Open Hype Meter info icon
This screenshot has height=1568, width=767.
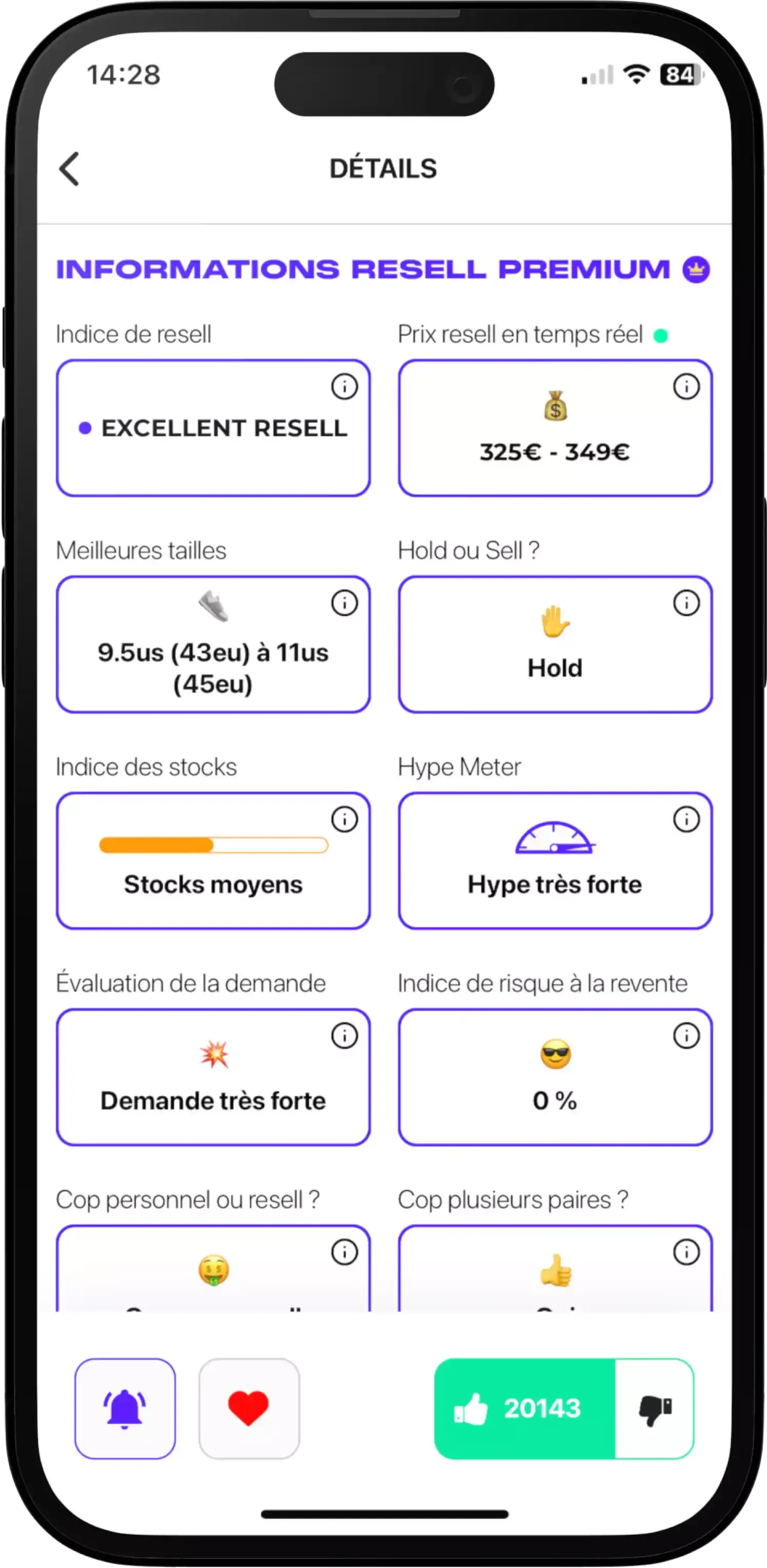pos(686,819)
